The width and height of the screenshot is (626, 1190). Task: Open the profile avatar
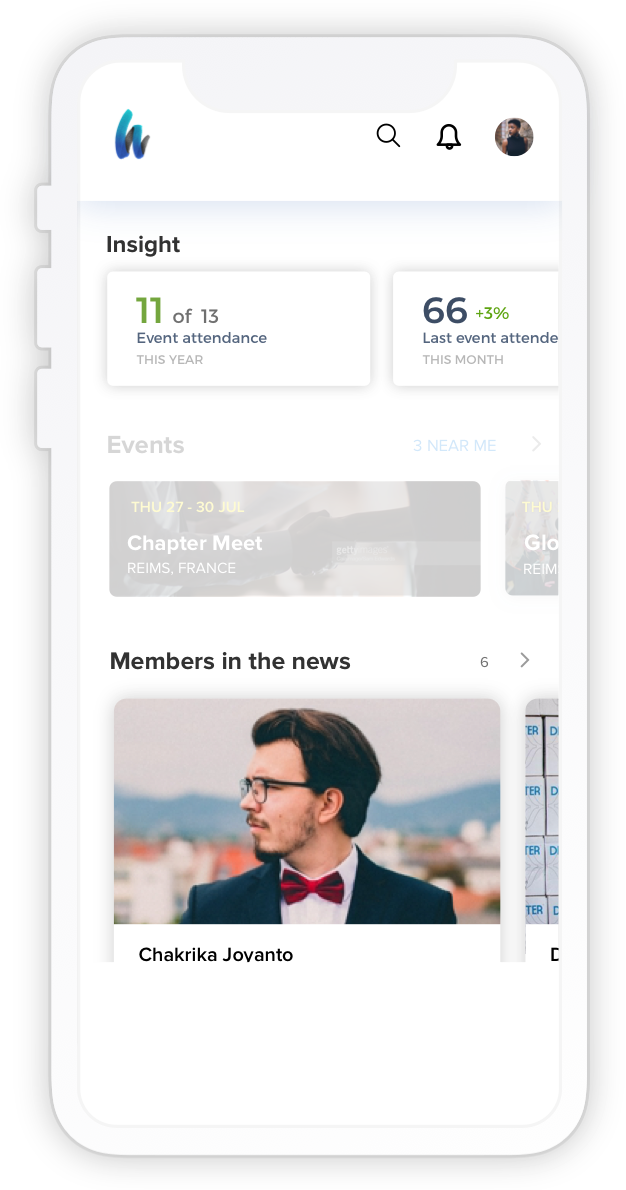point(514,137)
